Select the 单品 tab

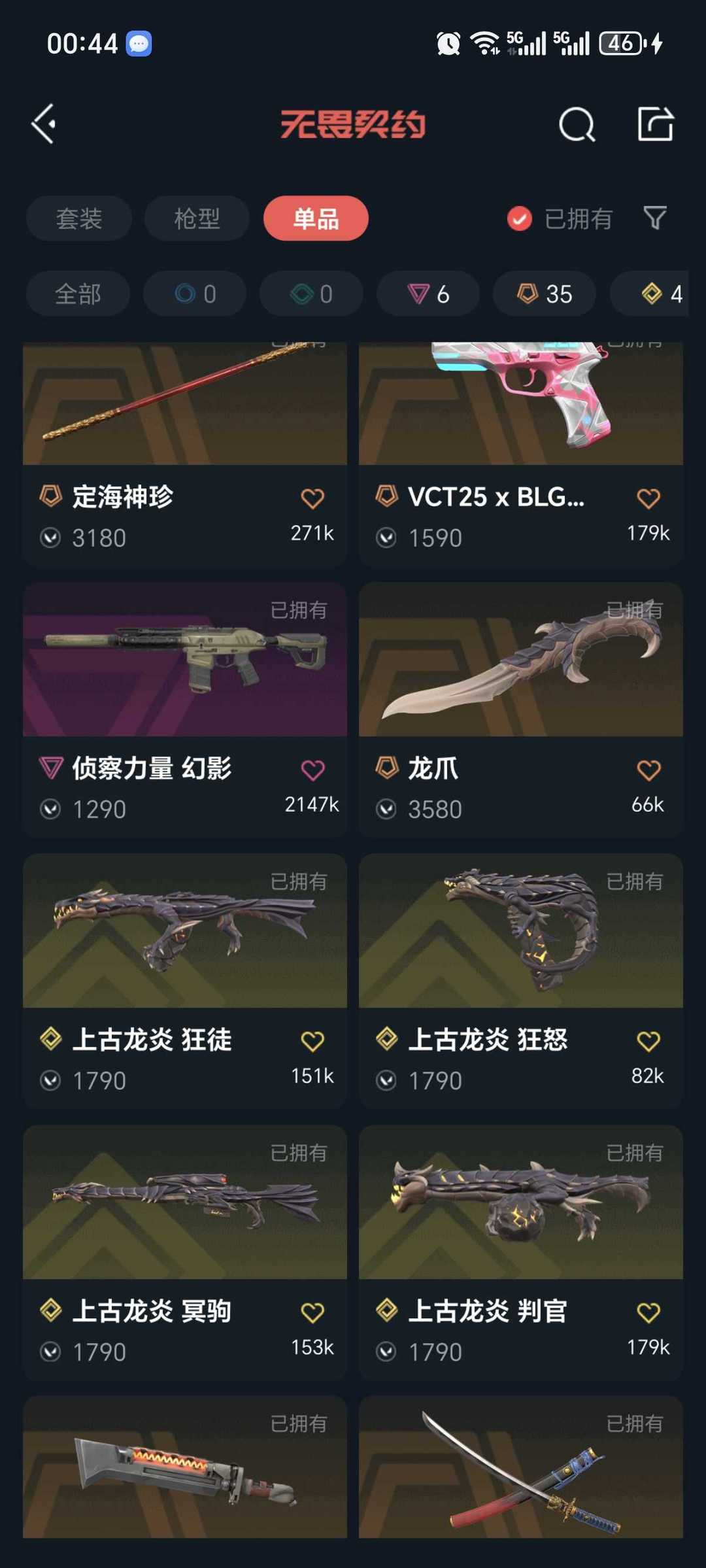coord(316,218)
